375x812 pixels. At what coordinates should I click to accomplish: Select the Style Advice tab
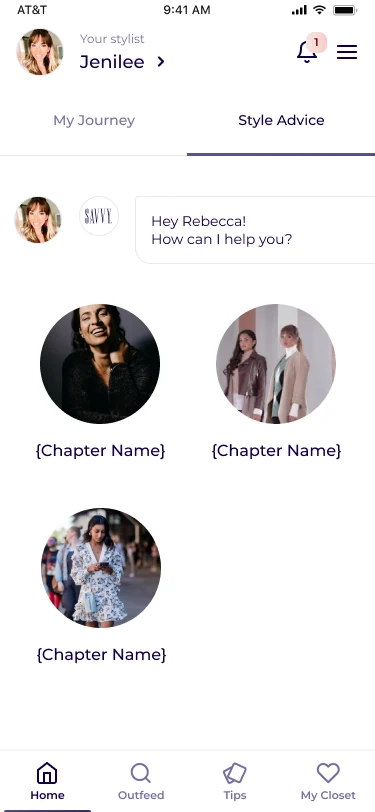tap(281, 120)
